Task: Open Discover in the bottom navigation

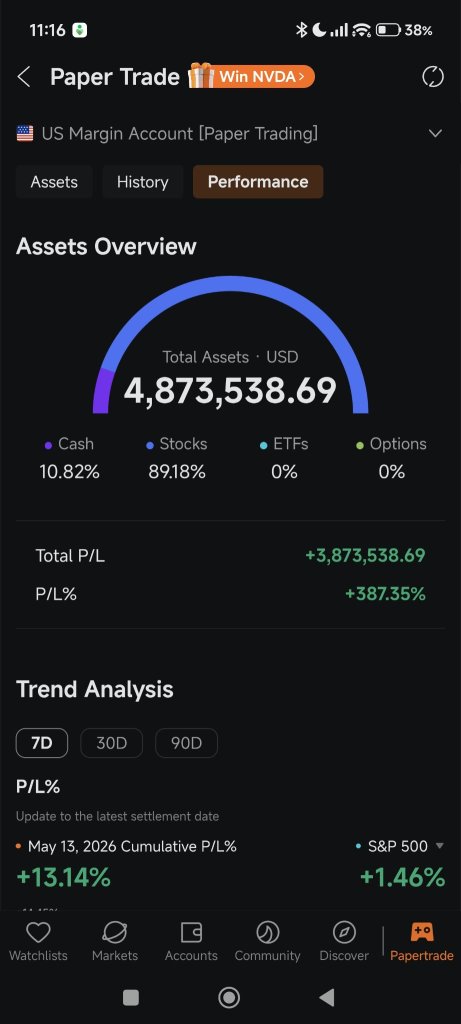Action: [344, 942]
